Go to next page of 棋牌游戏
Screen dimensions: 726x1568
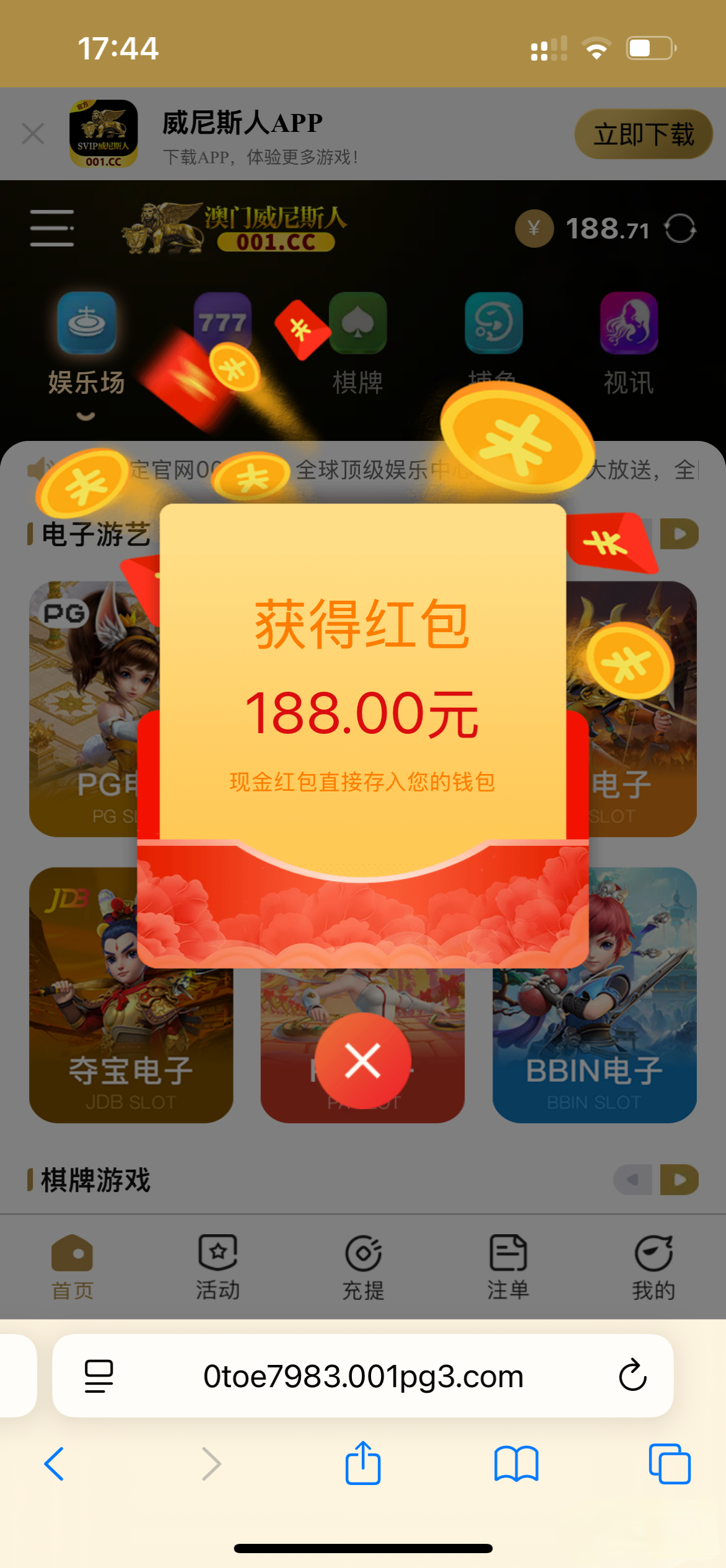click(x=679, y=1180)
